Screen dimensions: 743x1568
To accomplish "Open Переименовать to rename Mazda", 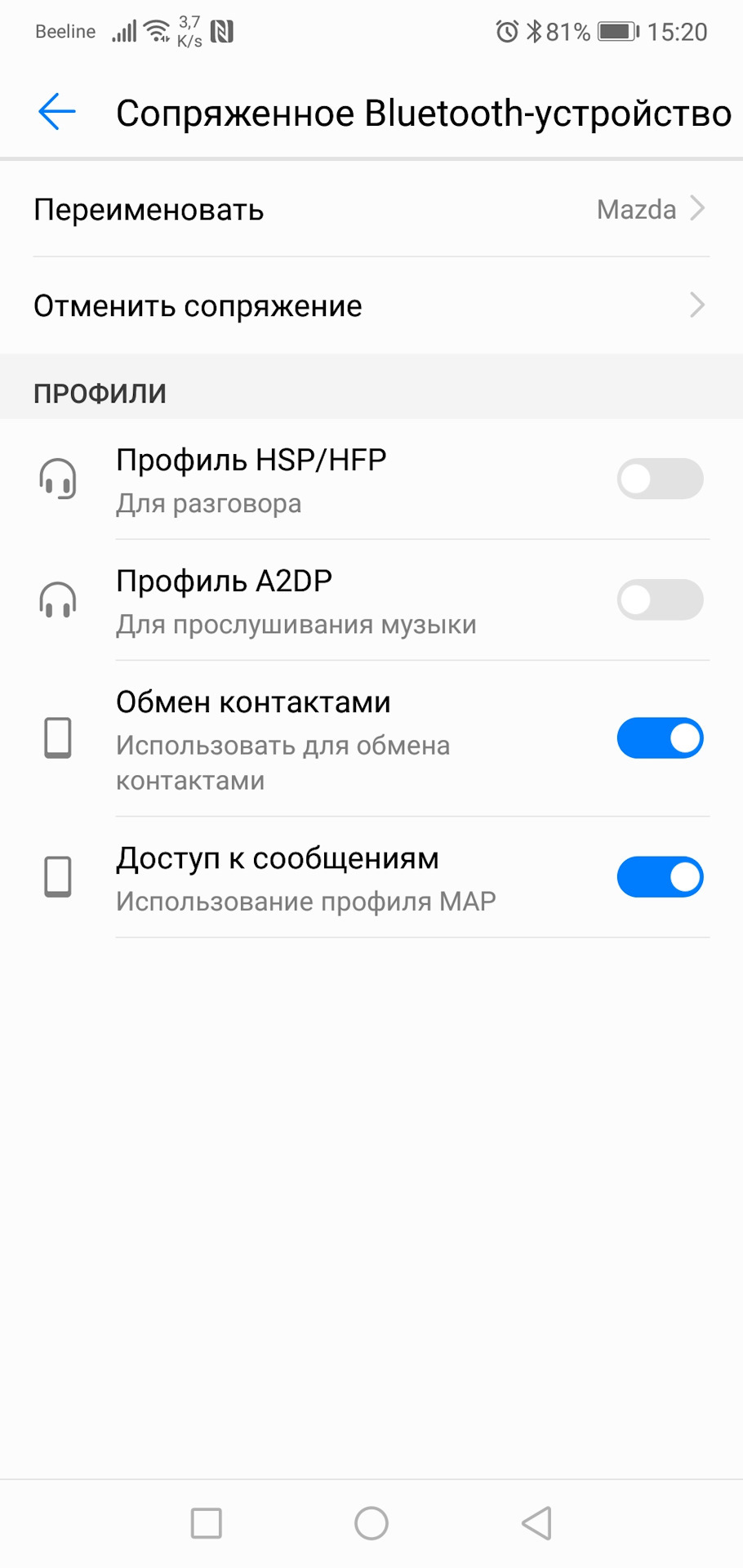I will tap(371, 210).
